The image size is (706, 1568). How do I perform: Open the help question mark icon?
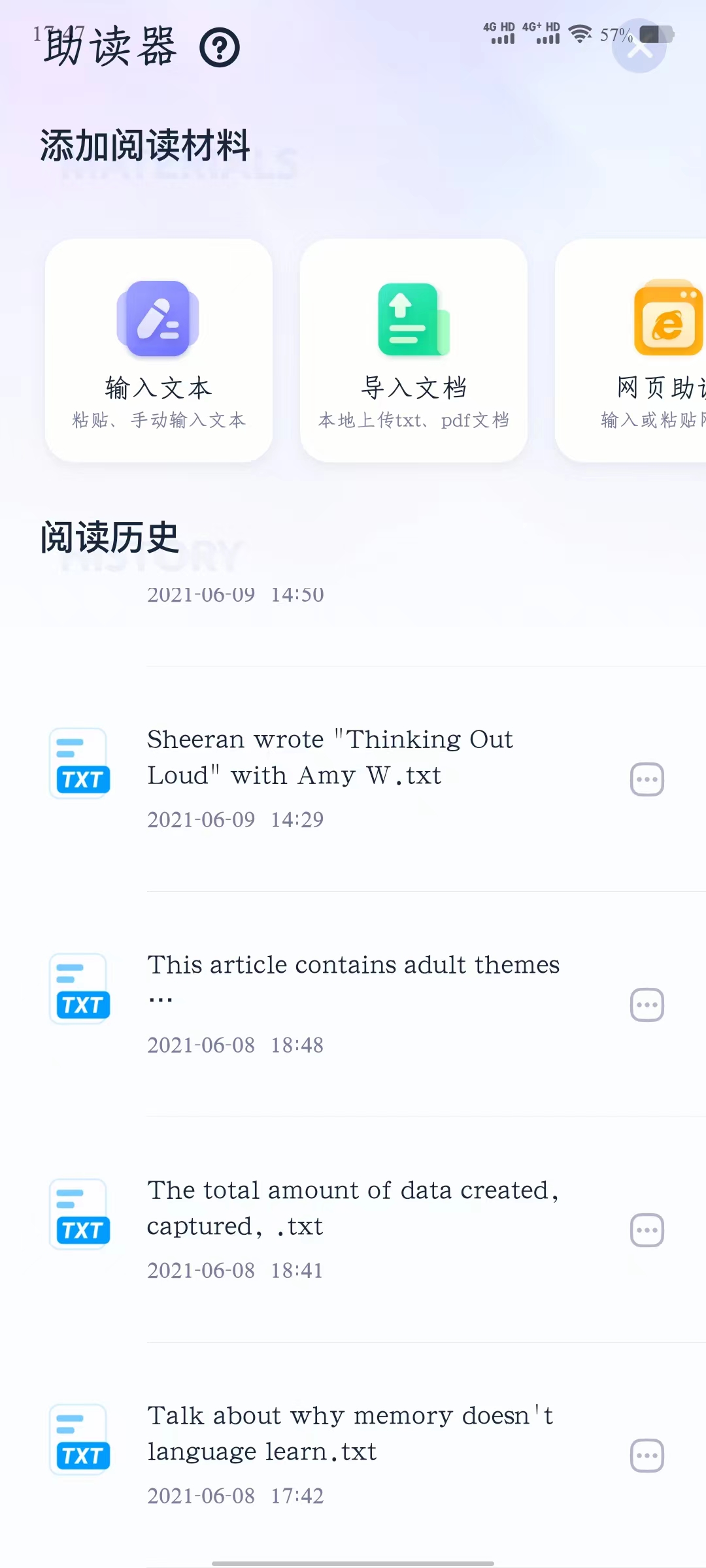pyautogui.click(x=220, y=48)
